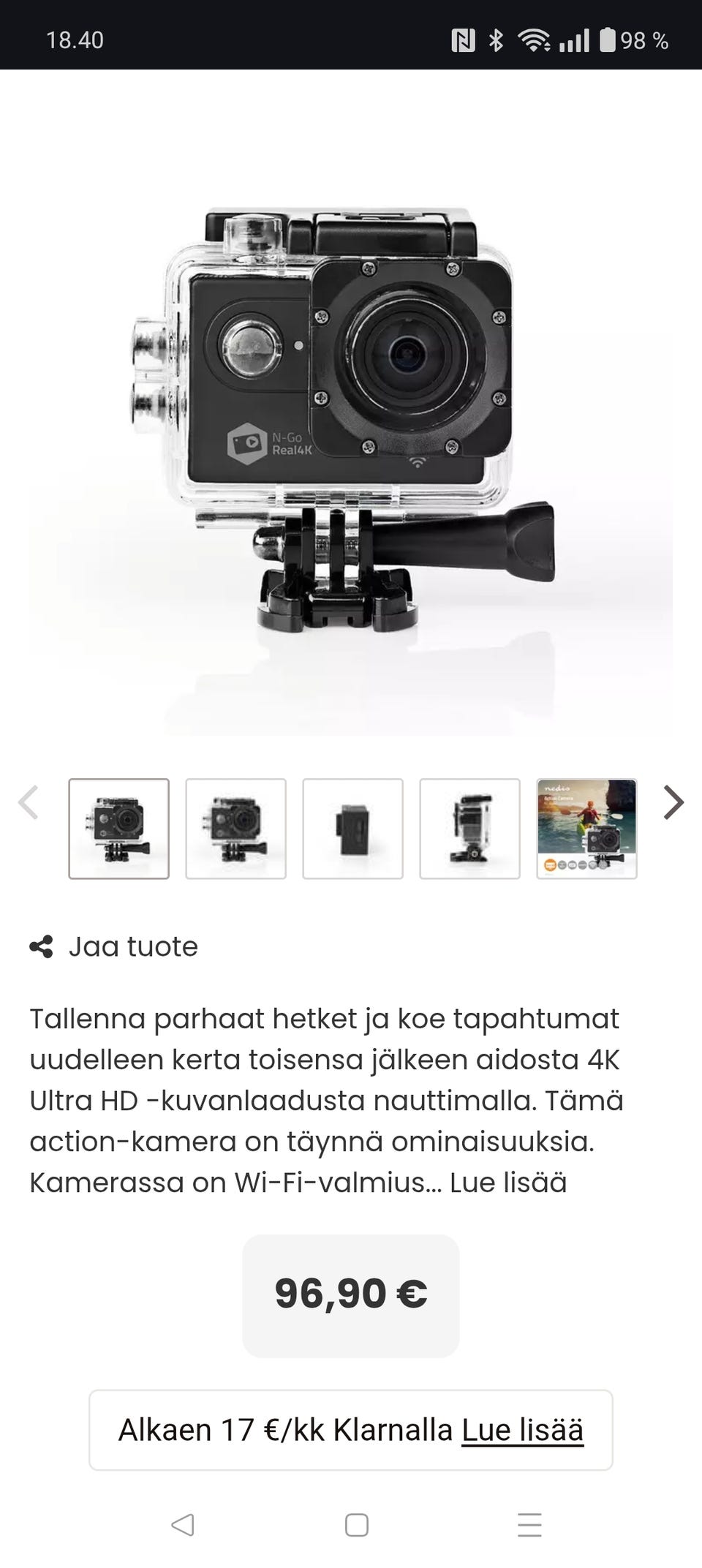Show next gallery thumbnails arrow
The height and width of the screenshot is (1568, 702).
click(673, 803)
